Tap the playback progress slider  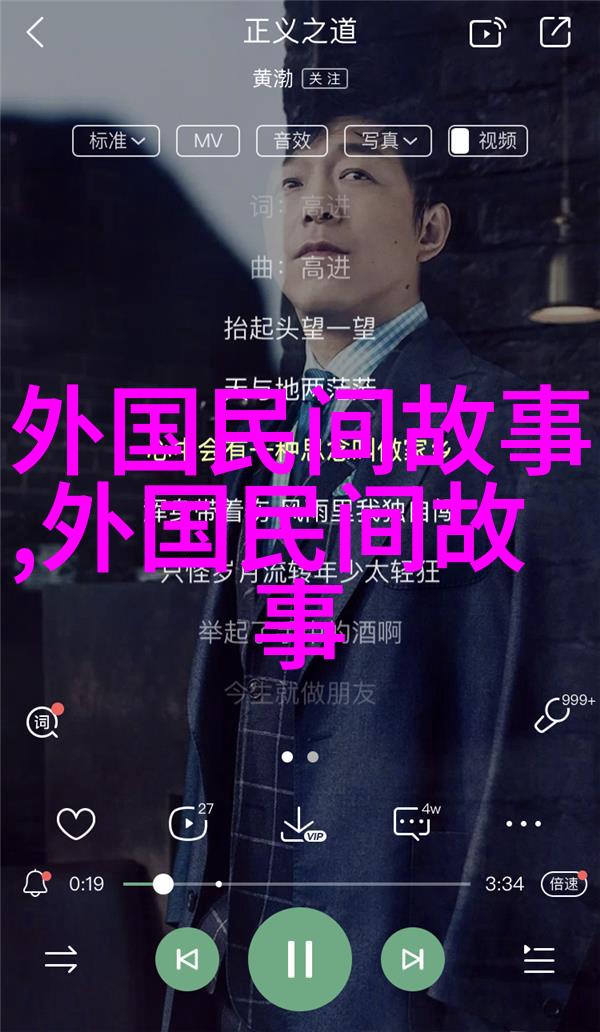pyautogui.click(x=296, y=884)
